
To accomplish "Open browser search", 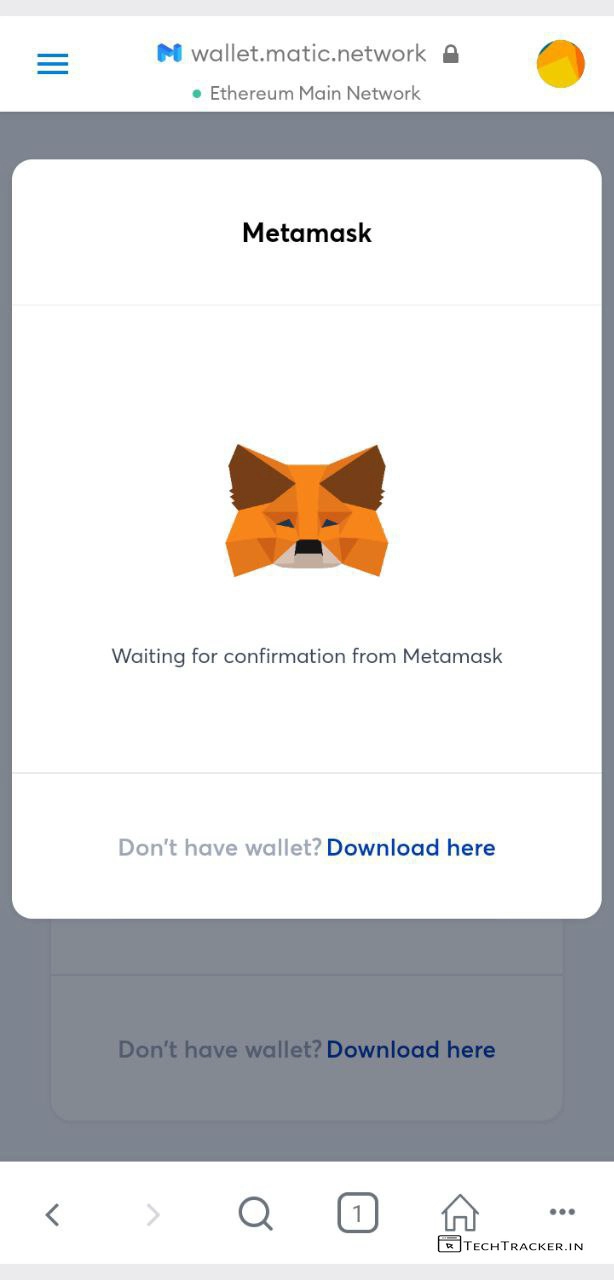I will click(255, 1214).
